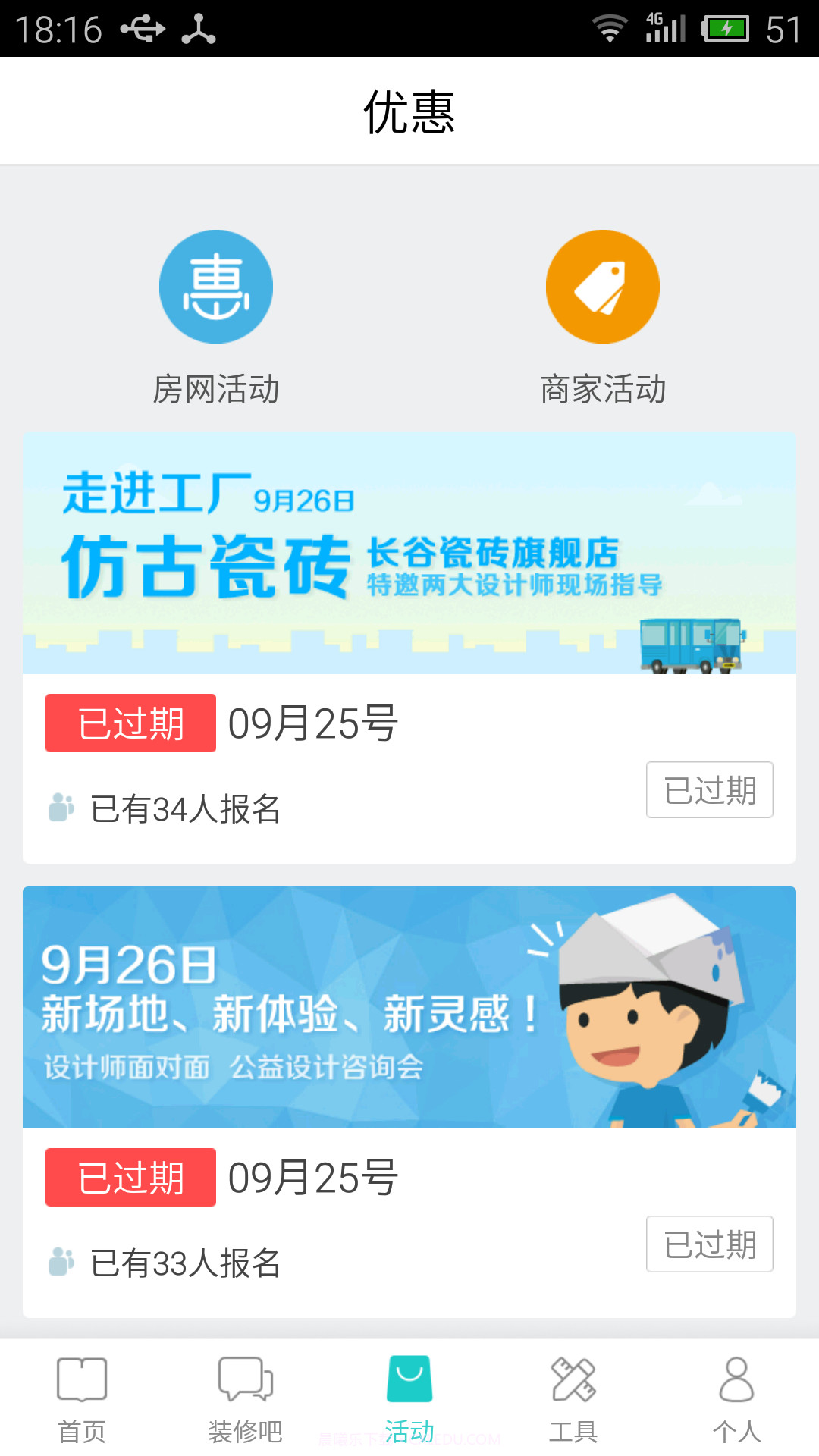Click the 已有34人报名 signup text
The height and width of the screenshot is (1456, 819).
[x=187, y=811]
